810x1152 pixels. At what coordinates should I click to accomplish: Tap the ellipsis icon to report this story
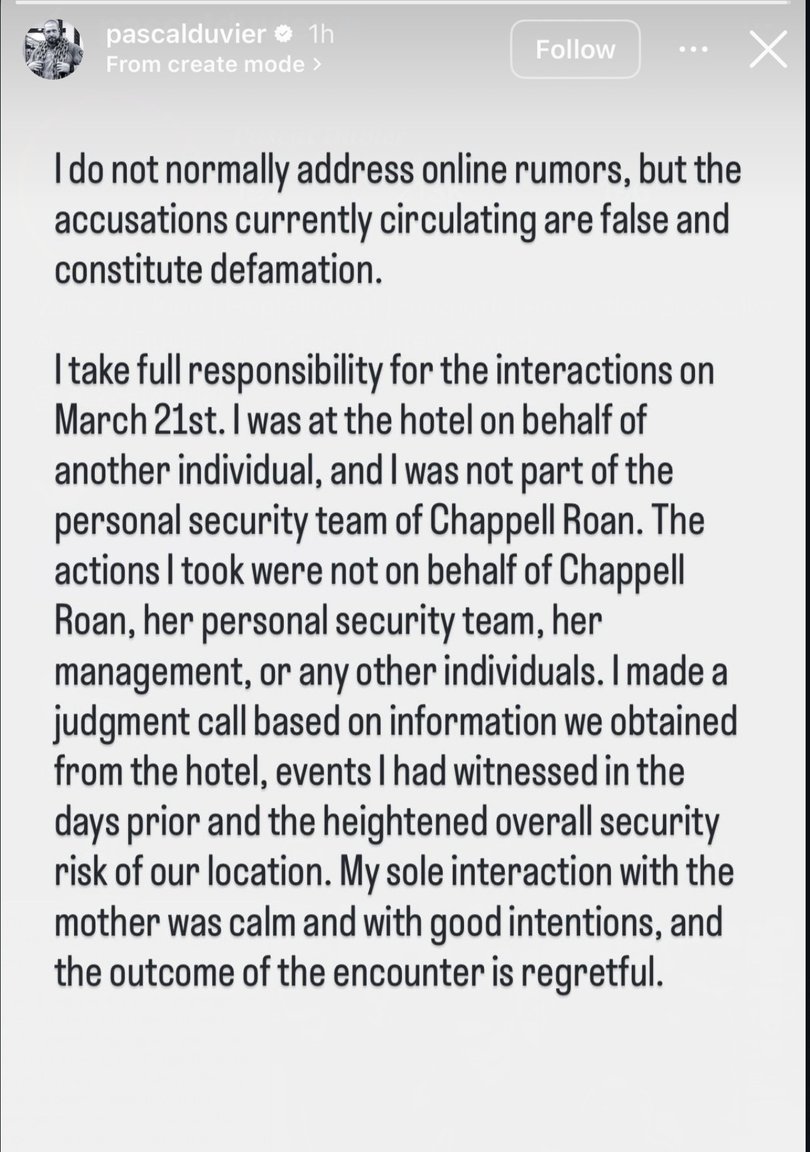click(692, 48)
